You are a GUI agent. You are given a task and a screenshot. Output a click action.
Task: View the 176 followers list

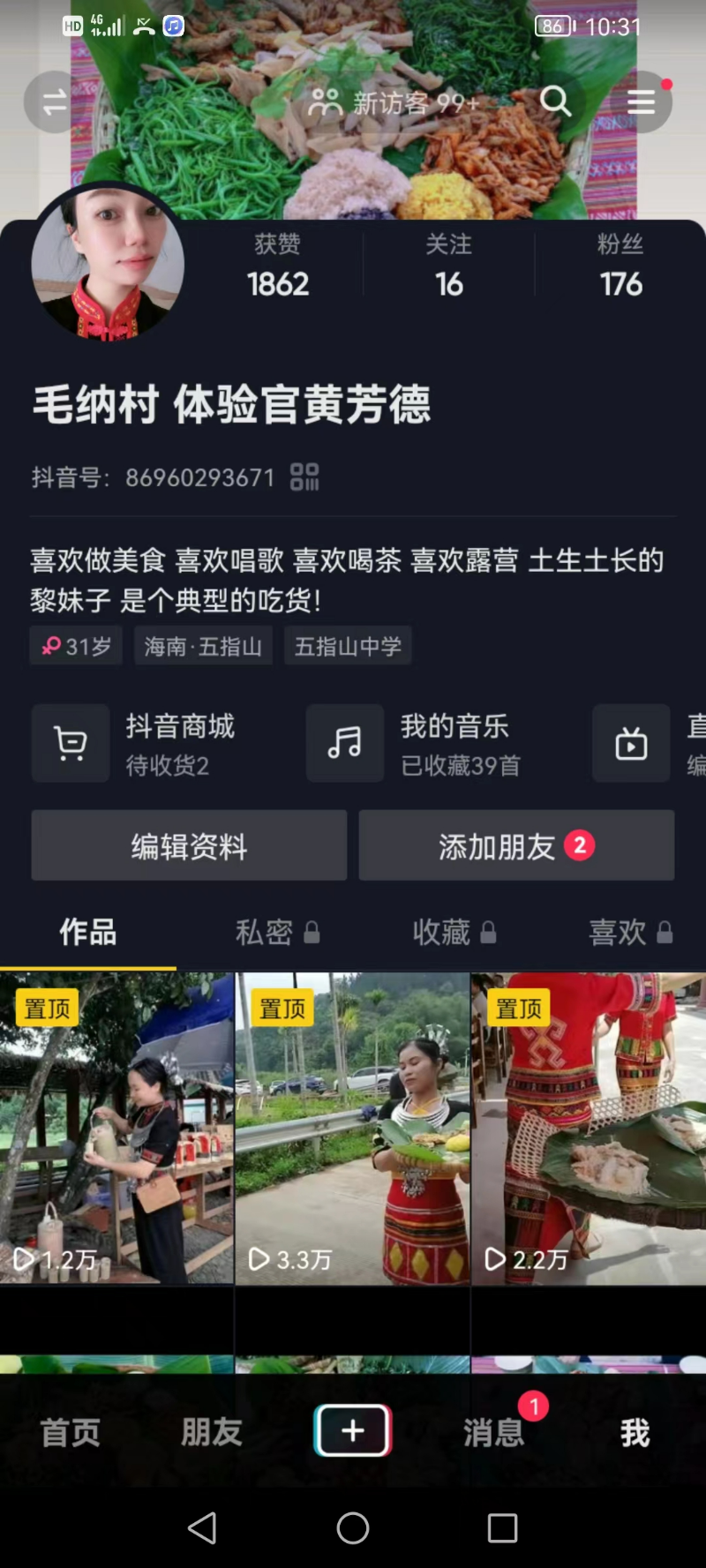point(620,266)
